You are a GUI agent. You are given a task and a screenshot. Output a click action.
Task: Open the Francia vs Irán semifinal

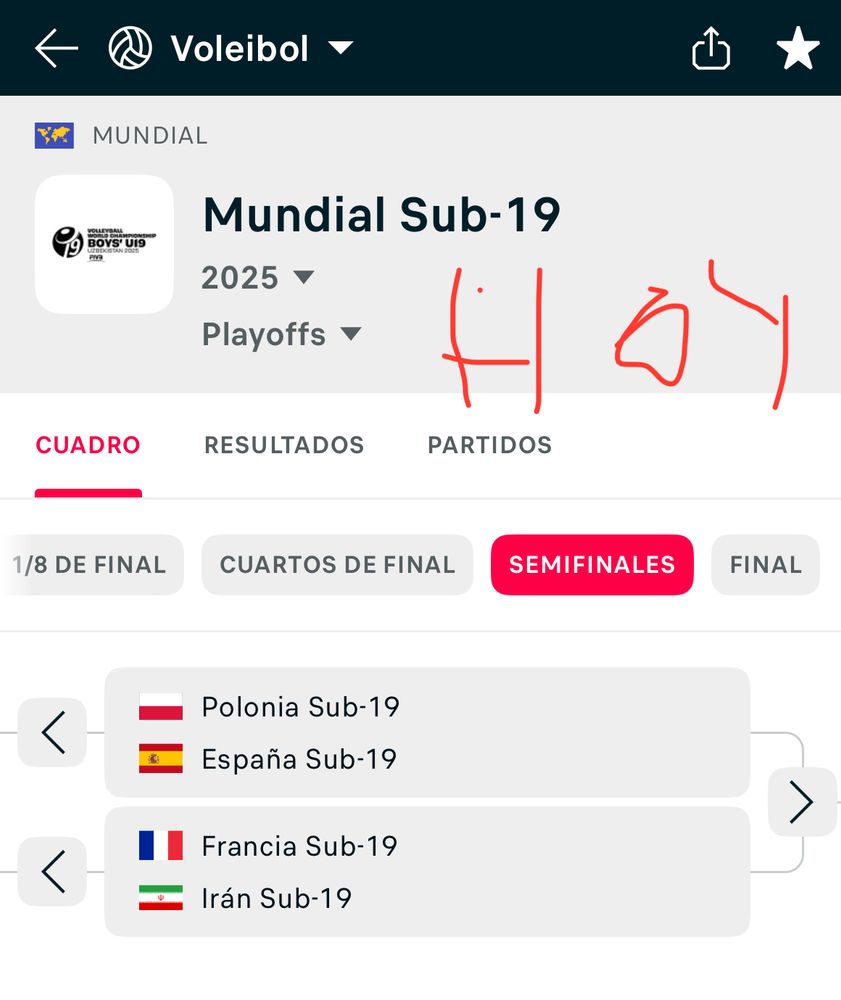tap(427, 872)
